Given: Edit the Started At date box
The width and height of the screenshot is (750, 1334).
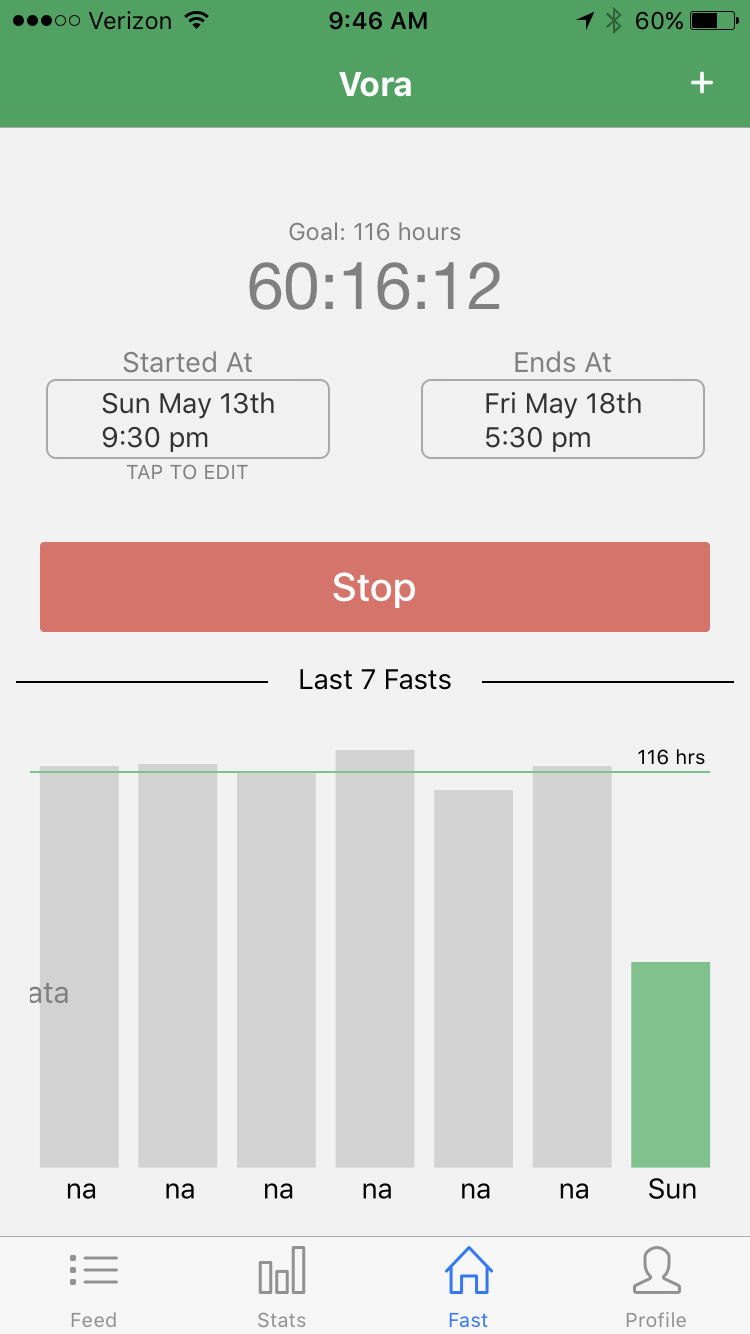Looking at the screenshot, I should [x=188, y=419].
